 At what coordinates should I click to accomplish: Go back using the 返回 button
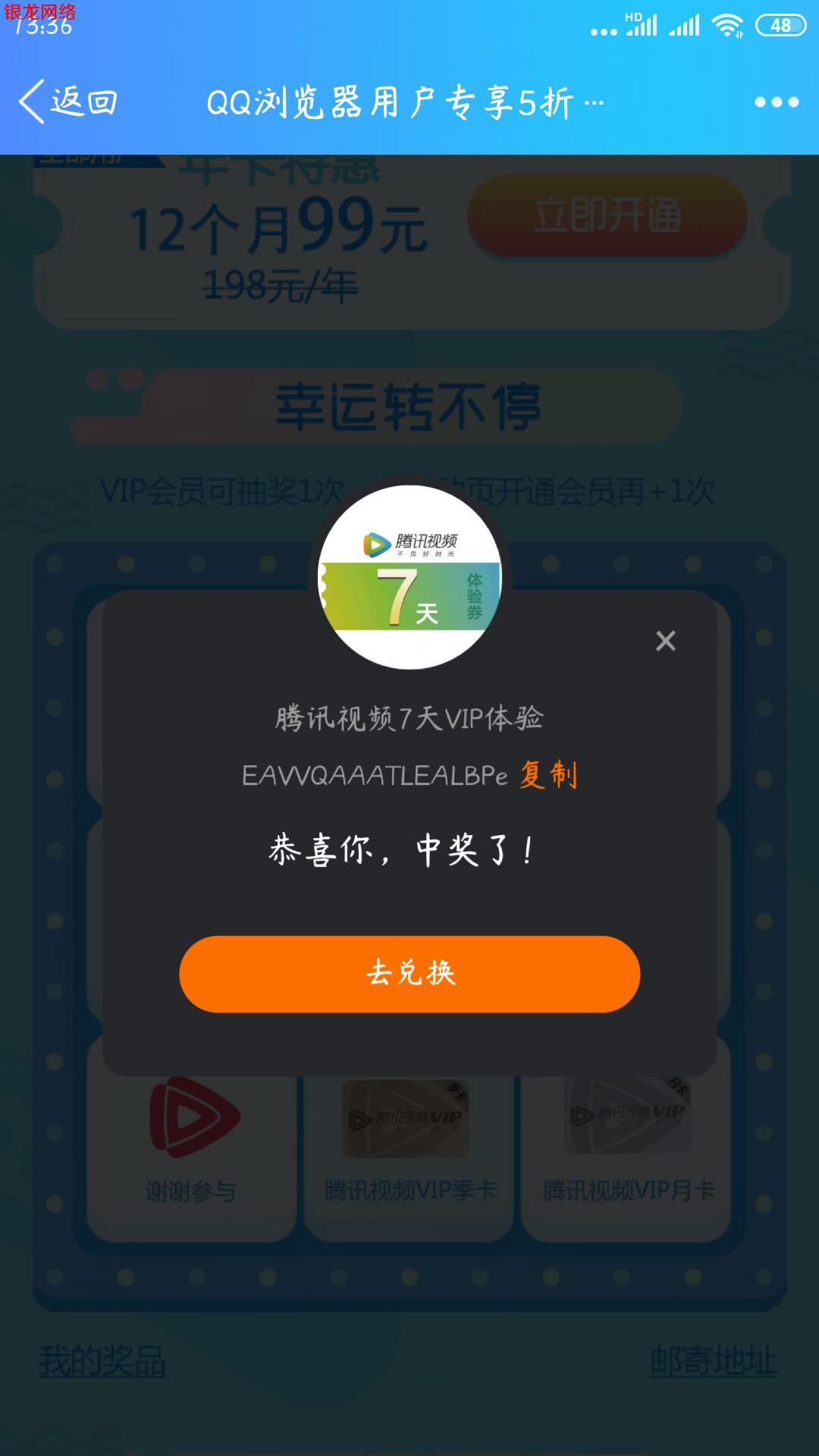(x=68, y=102)
